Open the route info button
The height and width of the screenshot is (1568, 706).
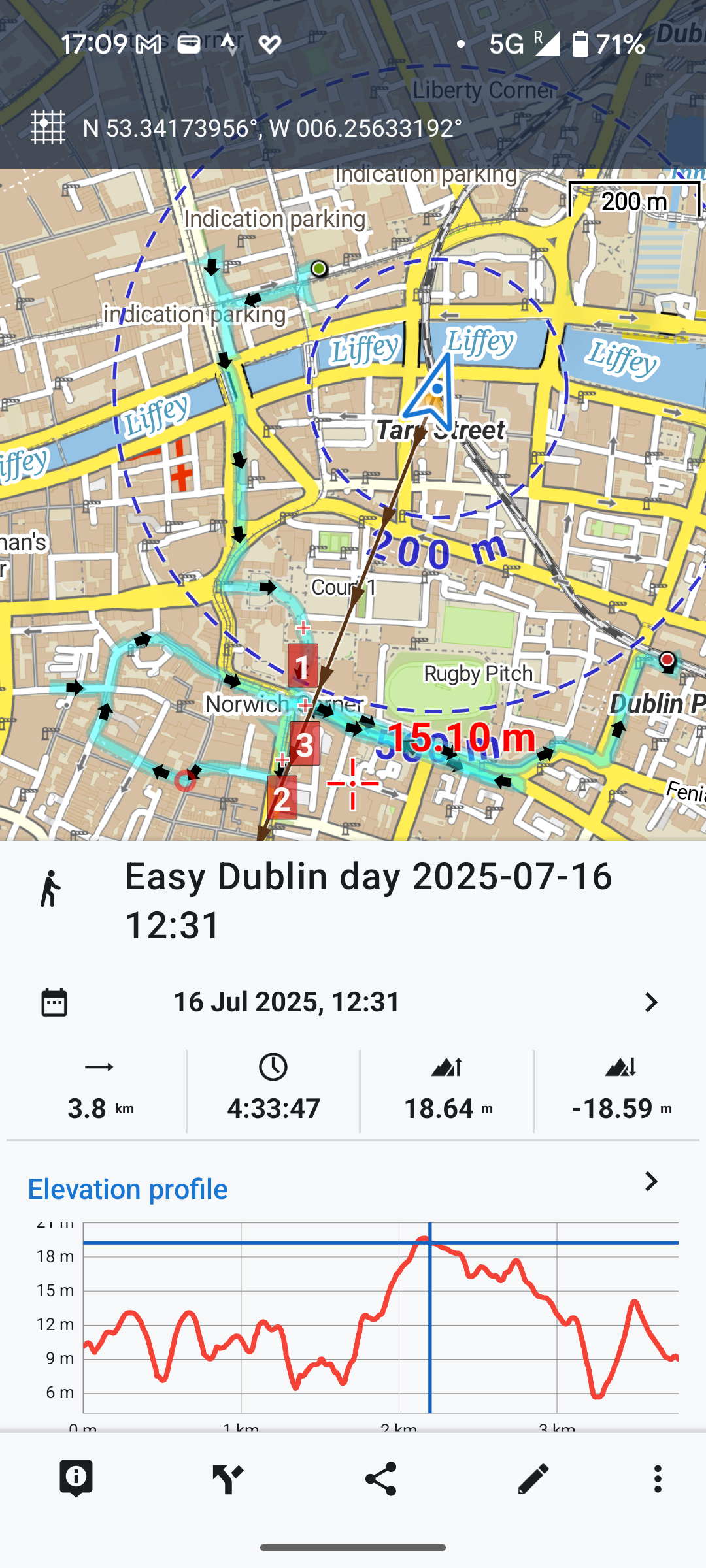click(76, 1478)
